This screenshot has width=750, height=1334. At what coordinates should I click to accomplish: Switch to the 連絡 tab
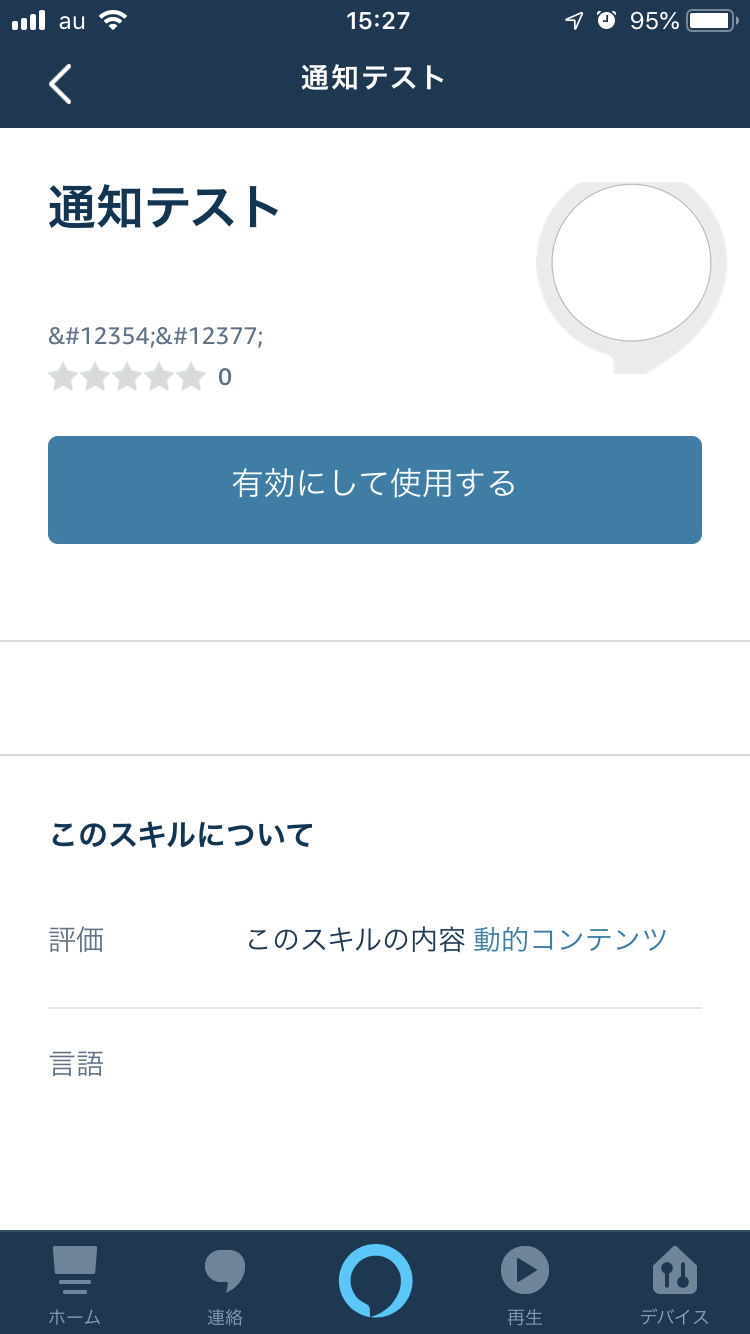tap(225, 1285)
